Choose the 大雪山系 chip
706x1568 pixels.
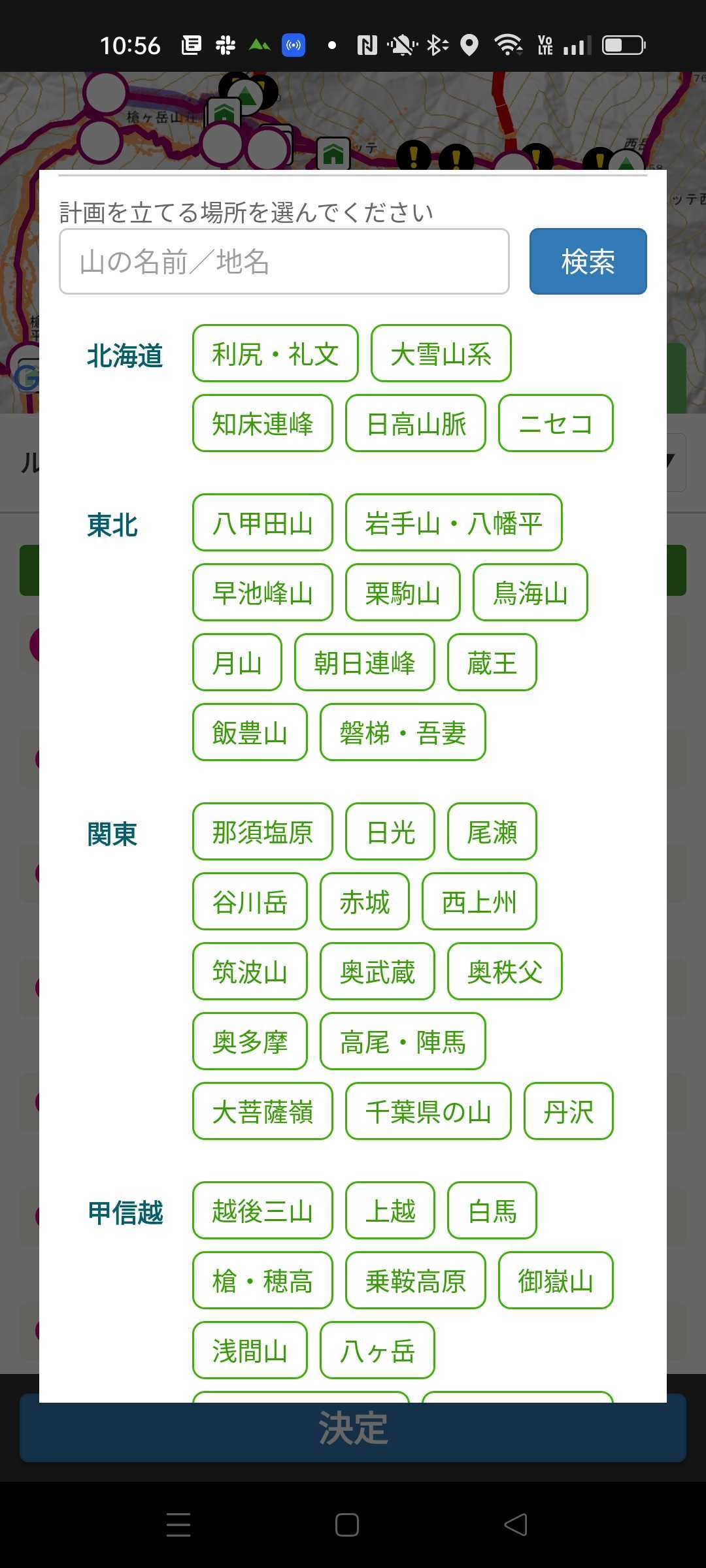441,353
